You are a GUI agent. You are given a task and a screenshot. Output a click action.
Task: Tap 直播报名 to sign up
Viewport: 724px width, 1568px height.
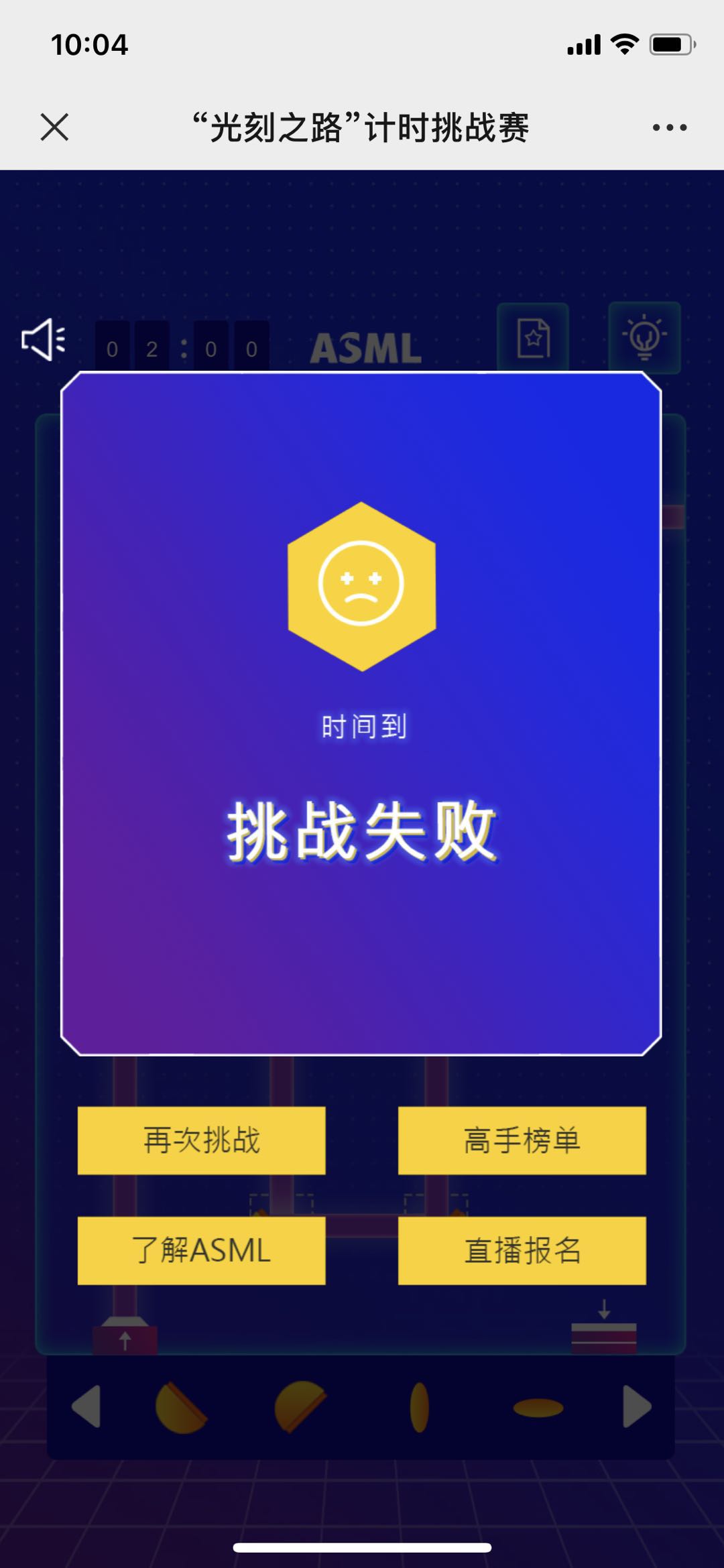click(x=522, y=1250)
